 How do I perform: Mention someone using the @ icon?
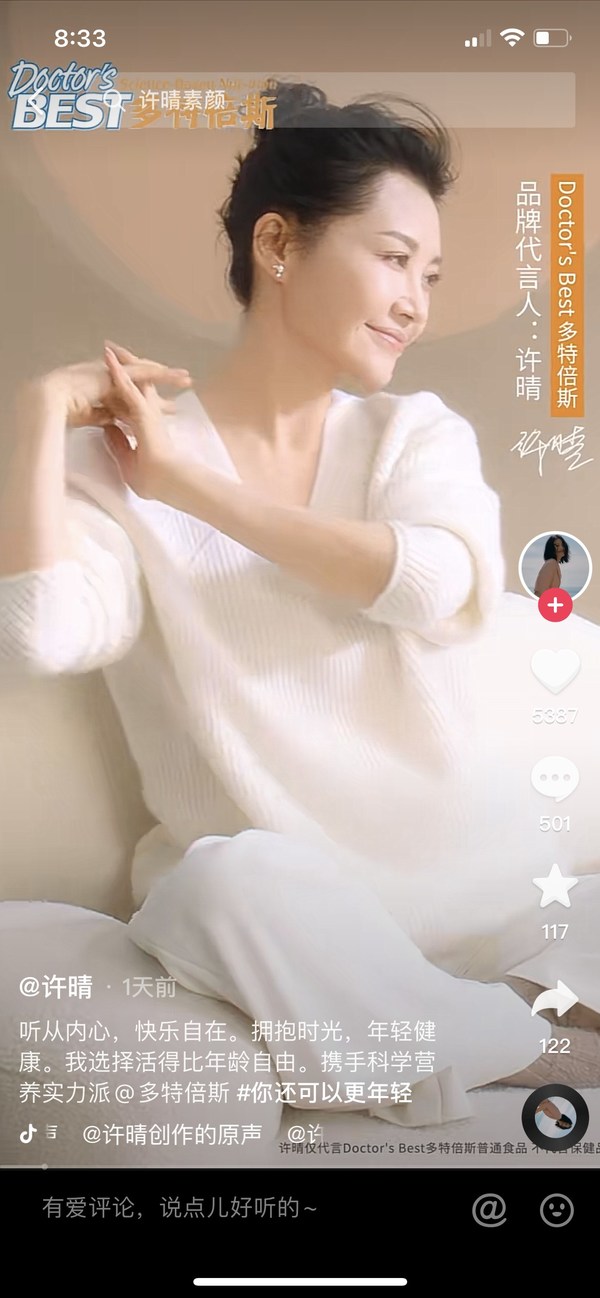coord(489,1209)
